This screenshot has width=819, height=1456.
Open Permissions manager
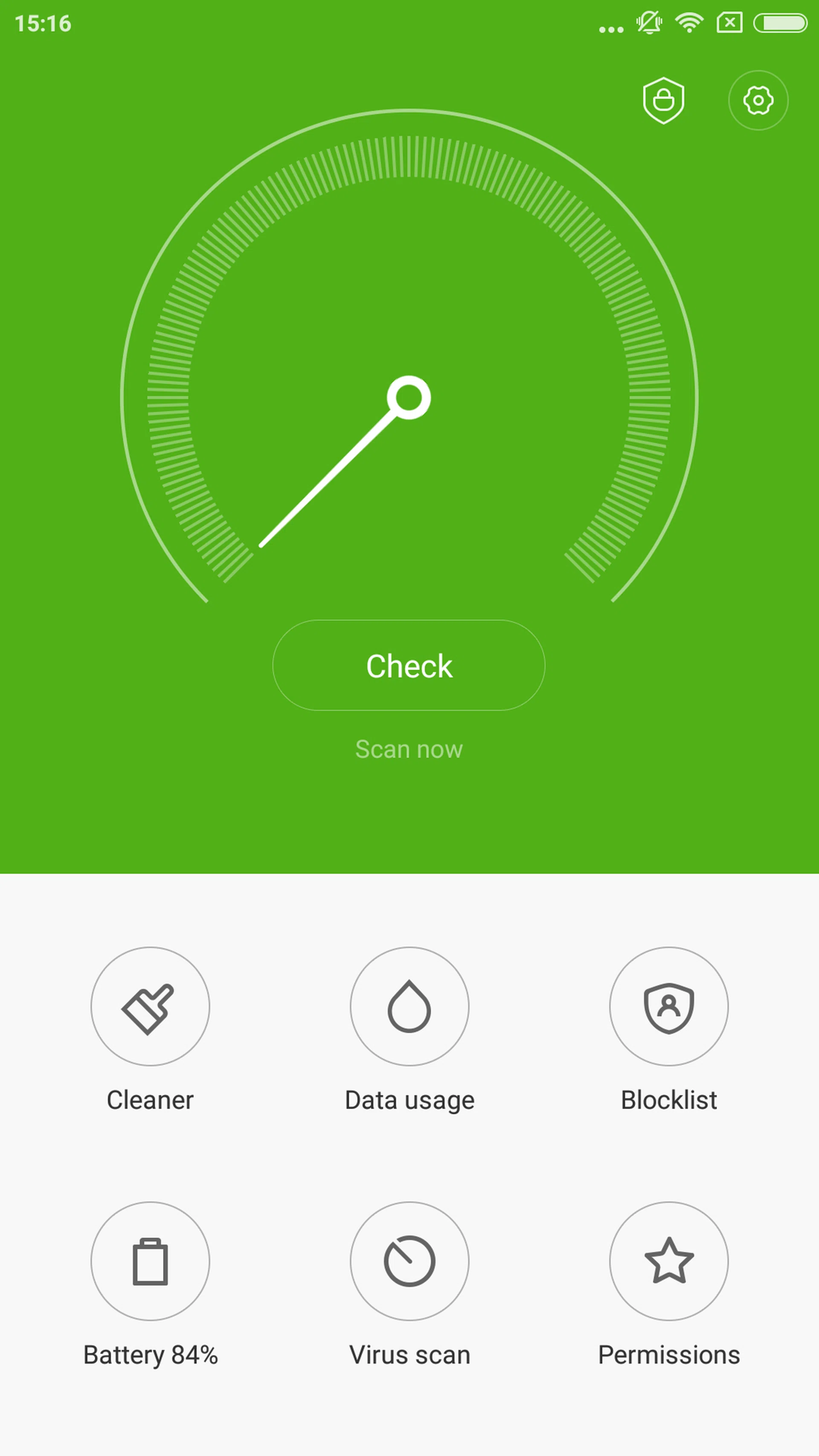pyautogui.click(x=669, y=1261)
